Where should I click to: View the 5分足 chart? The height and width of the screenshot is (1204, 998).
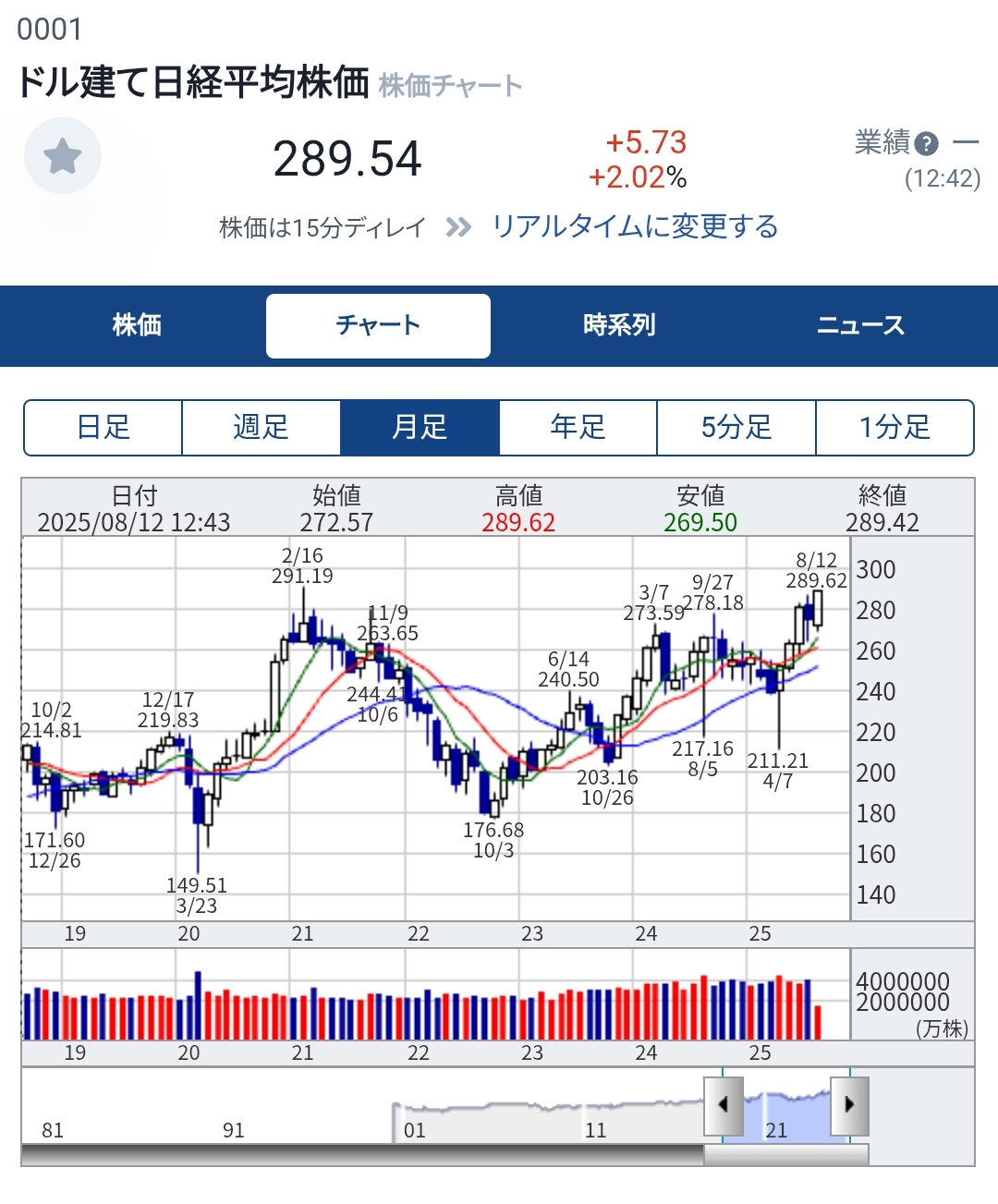coord(736,427)
